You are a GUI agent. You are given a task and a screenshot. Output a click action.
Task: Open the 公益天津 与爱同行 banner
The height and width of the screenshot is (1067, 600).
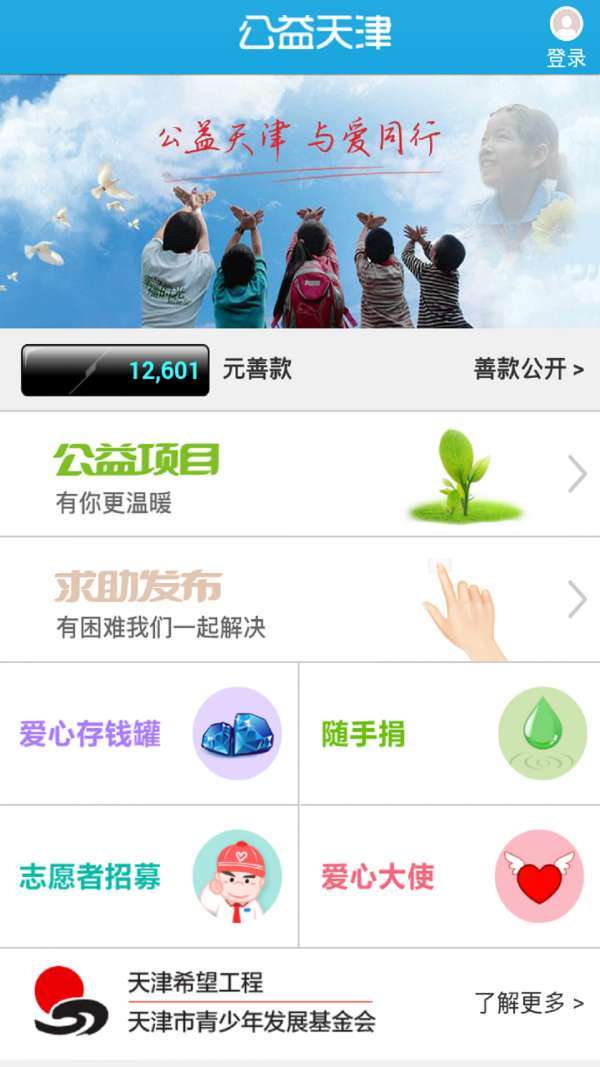click(x=300, y=200)
